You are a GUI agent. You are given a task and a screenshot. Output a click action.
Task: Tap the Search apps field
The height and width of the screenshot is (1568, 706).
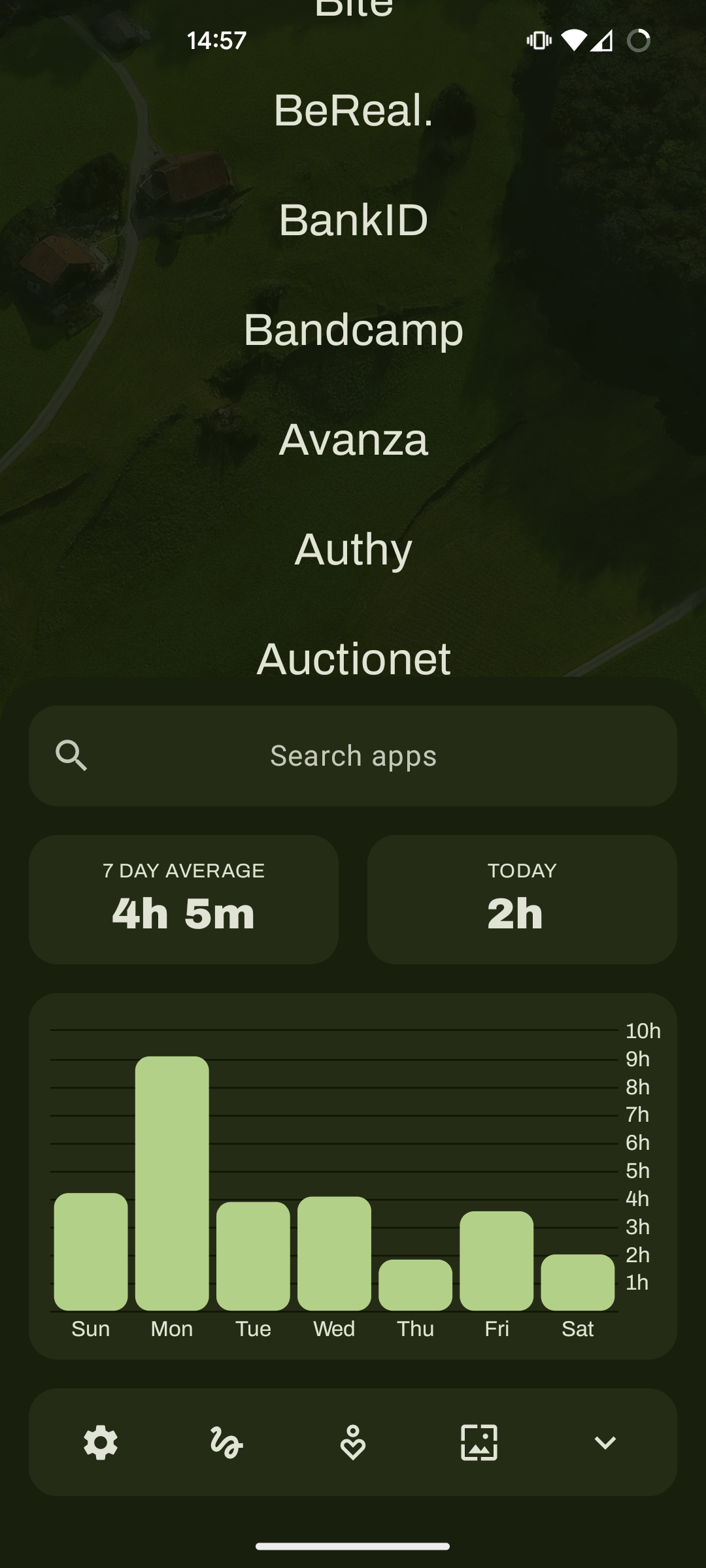353,756
